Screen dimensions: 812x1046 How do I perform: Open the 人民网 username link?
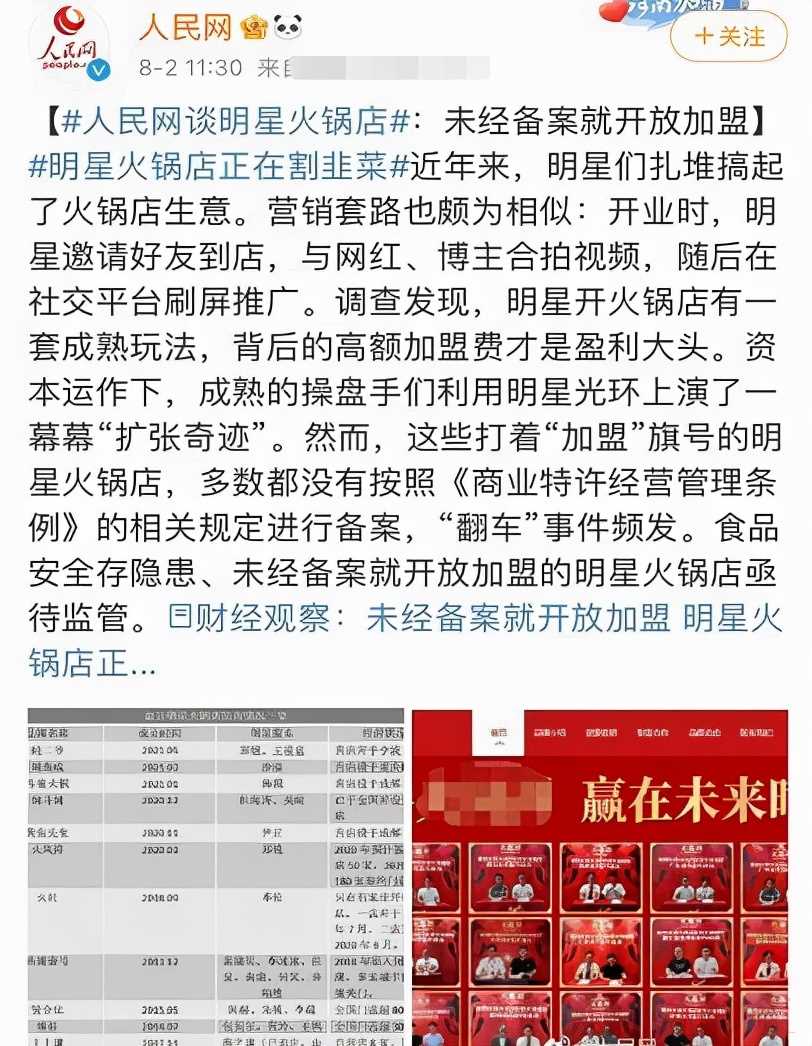(186, 27)
